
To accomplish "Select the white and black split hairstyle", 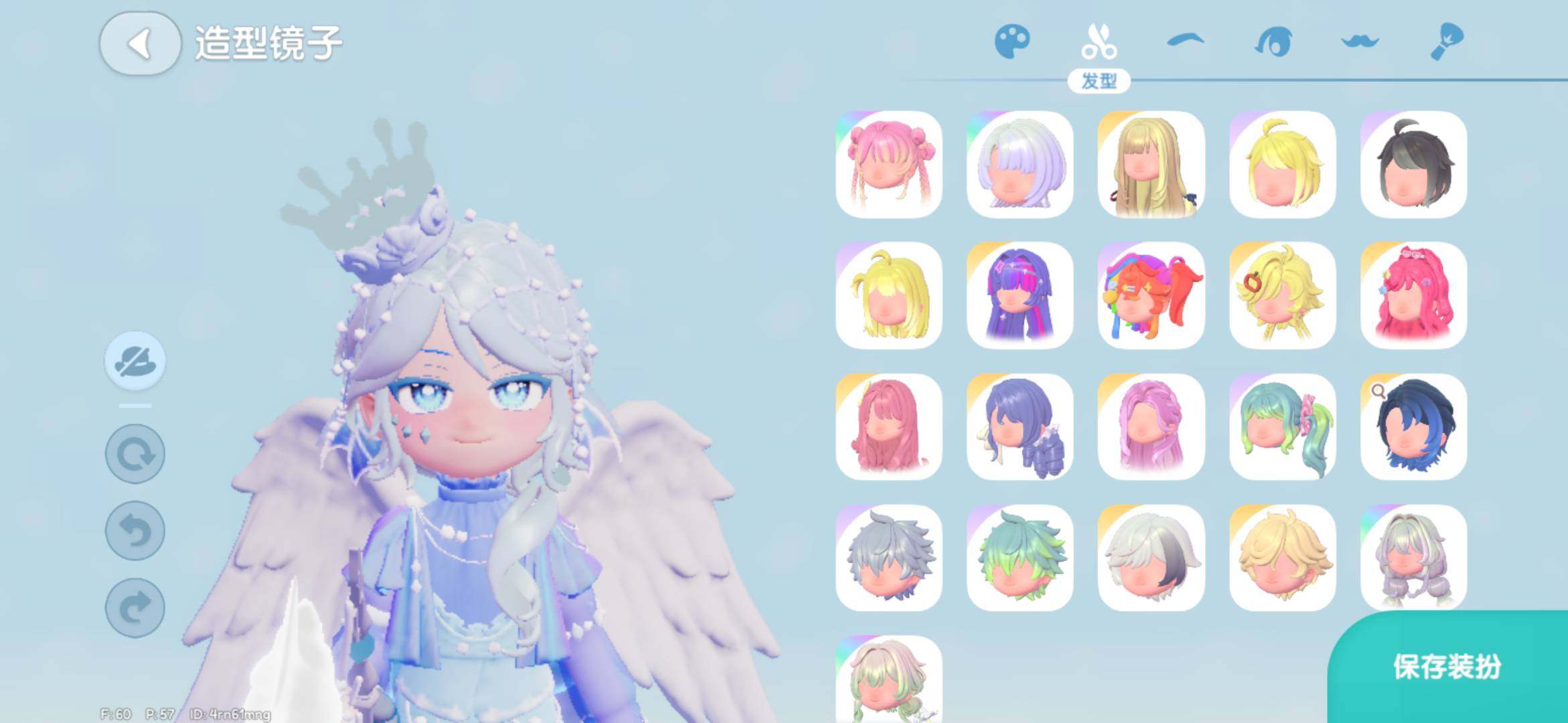I will tap(1151, 558).
